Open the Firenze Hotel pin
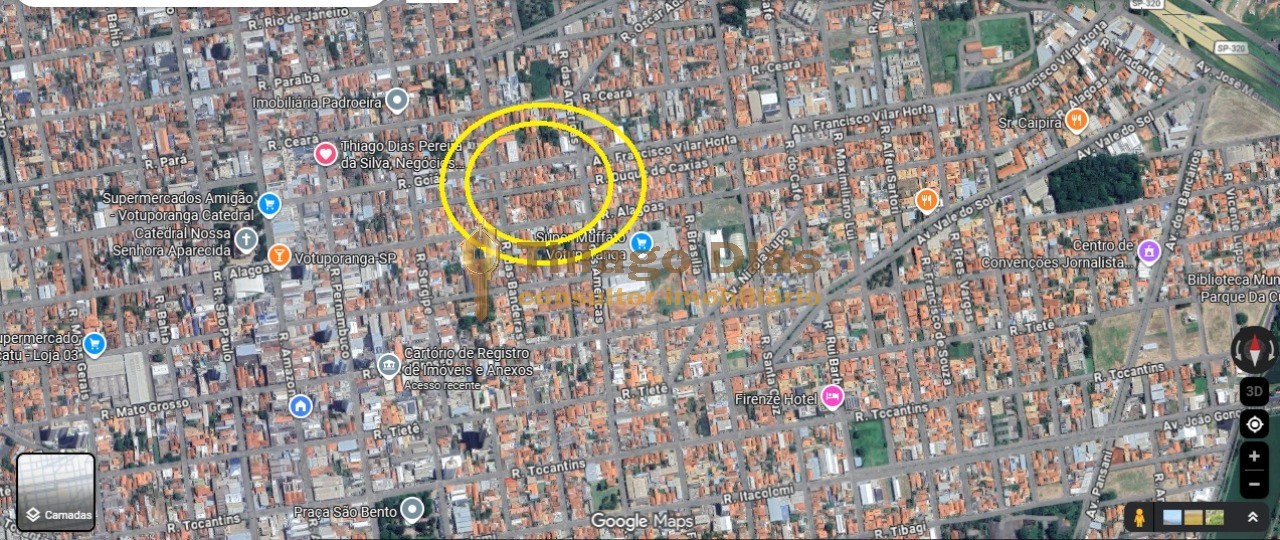The width and height of the screenshot is (1280, 540). tap(832, 397)
